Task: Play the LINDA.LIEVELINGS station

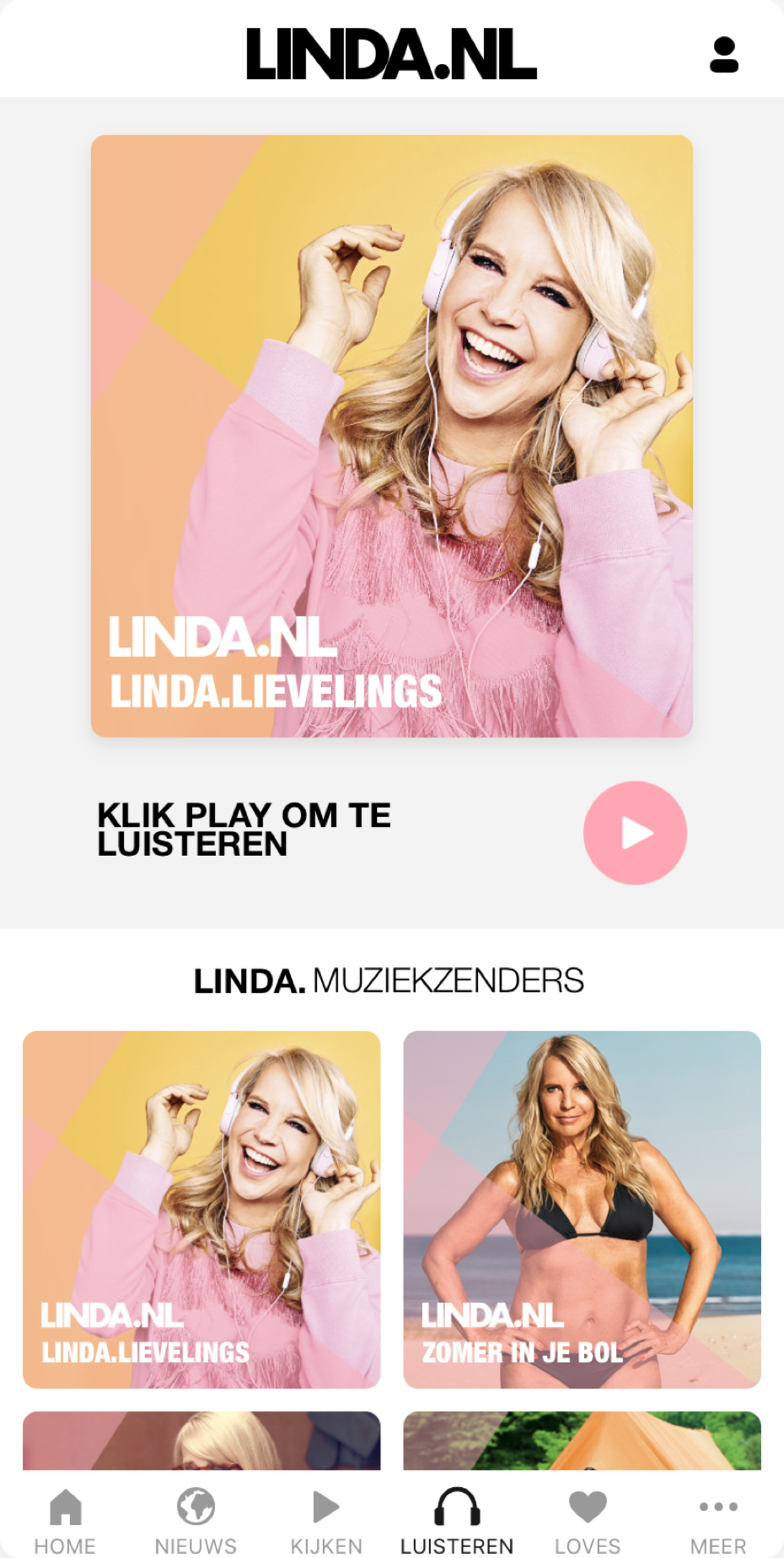Action: pos(635,832)
